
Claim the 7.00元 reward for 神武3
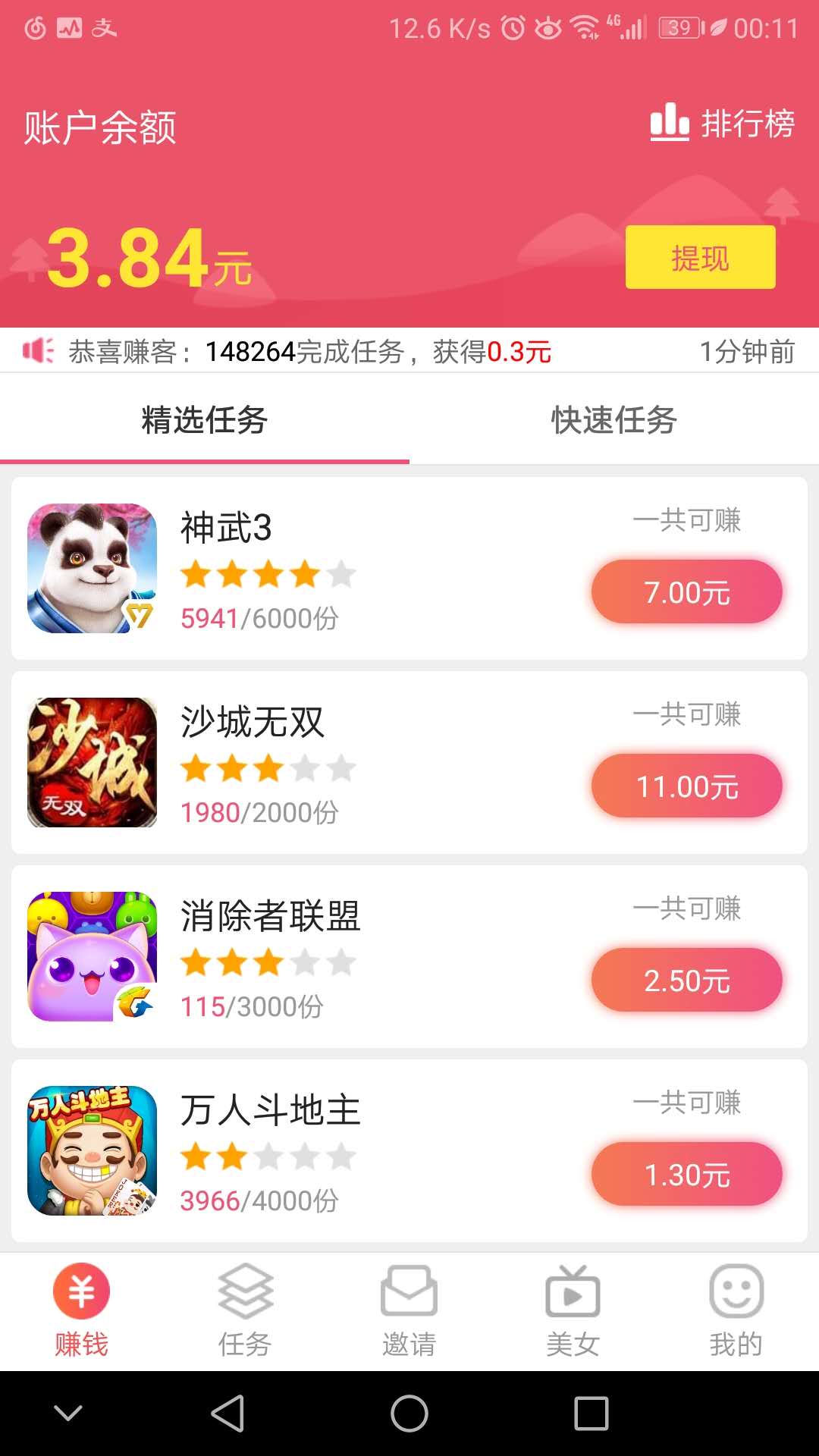click(686, 592)
